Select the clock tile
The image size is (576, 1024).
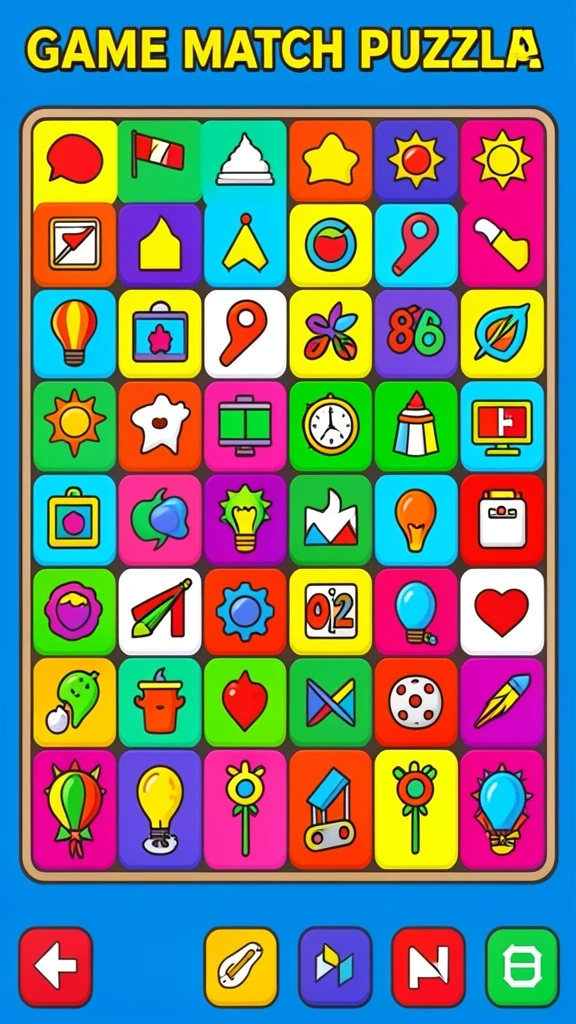(330, 426)
